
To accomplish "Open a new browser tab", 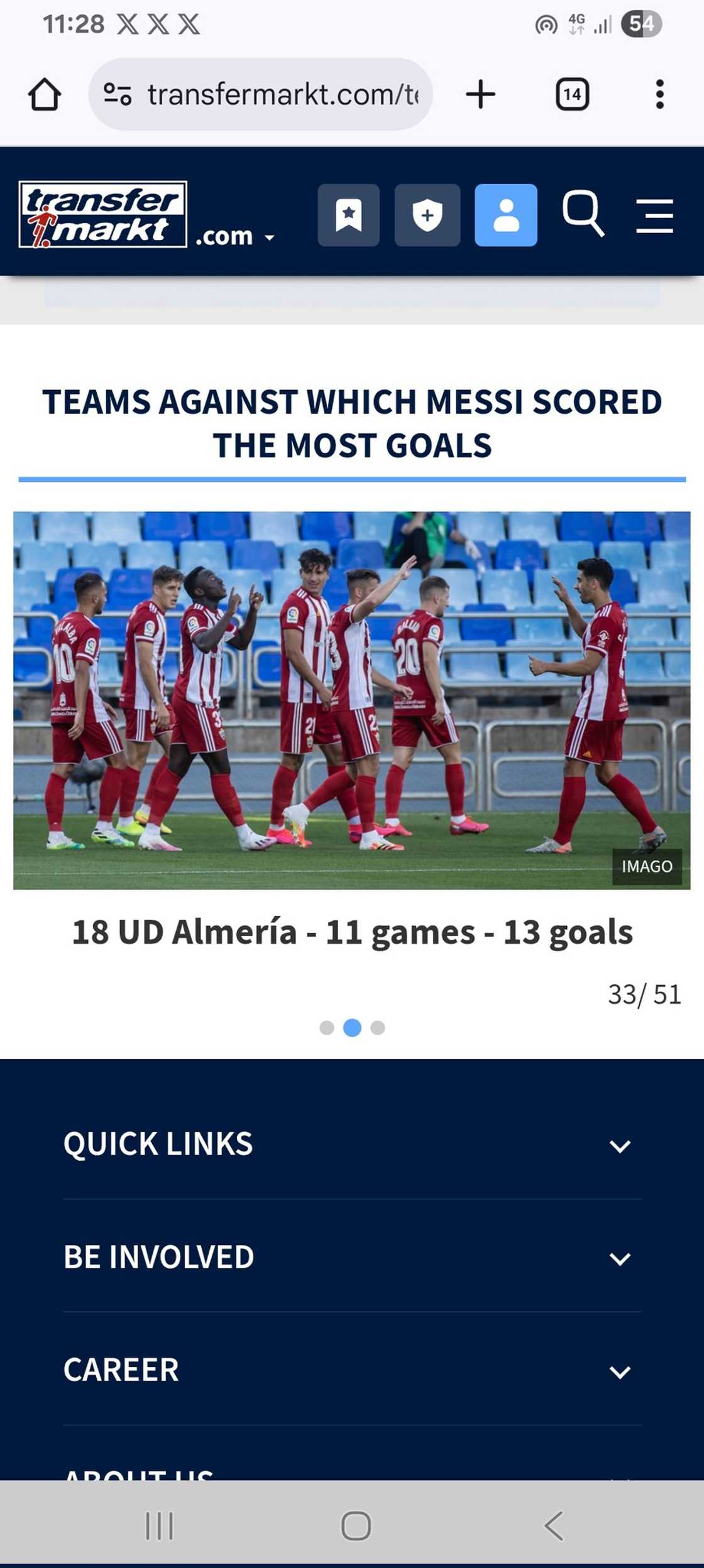I will (481, 93).
